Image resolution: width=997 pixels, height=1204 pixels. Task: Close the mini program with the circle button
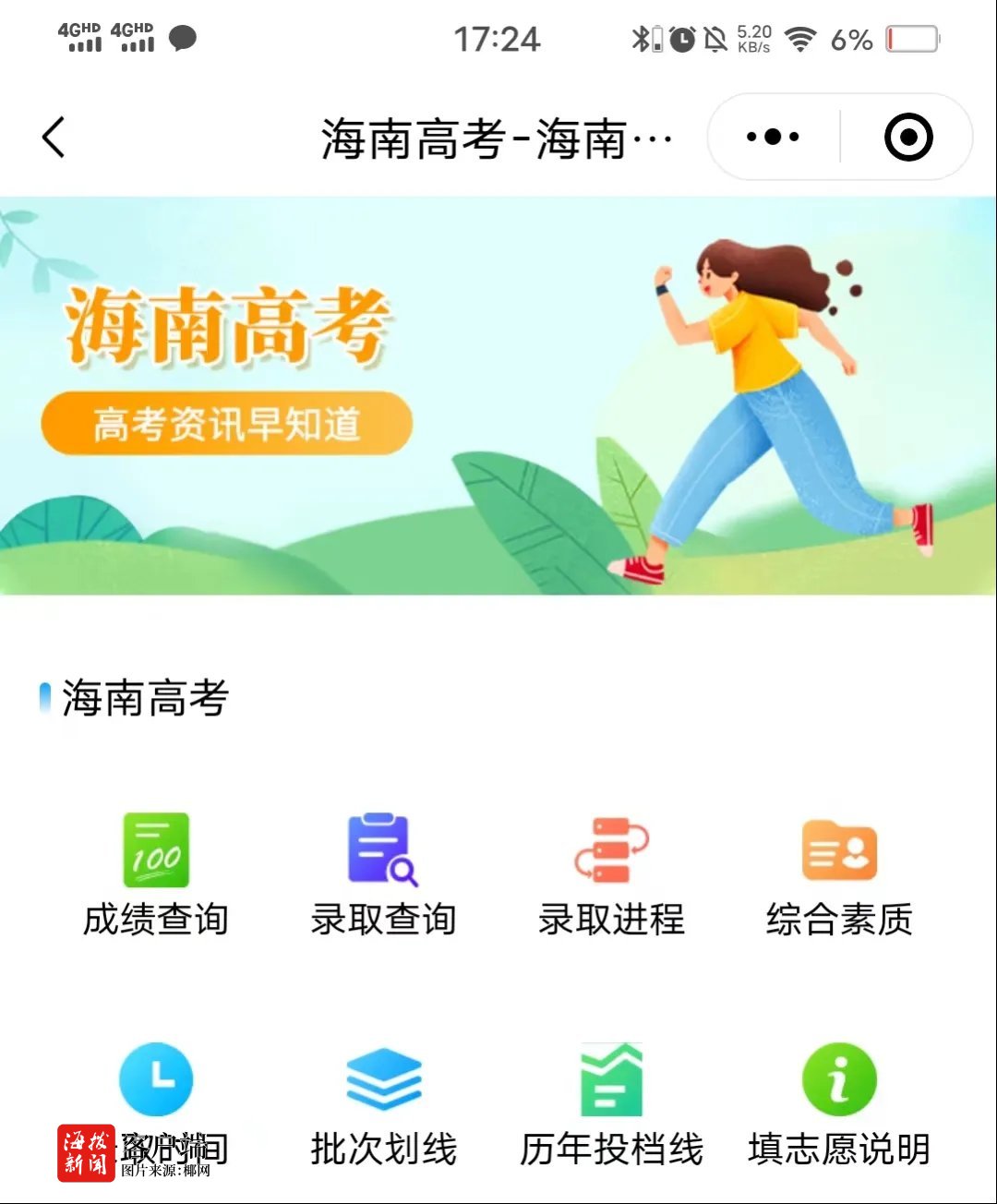pos(908,138)
